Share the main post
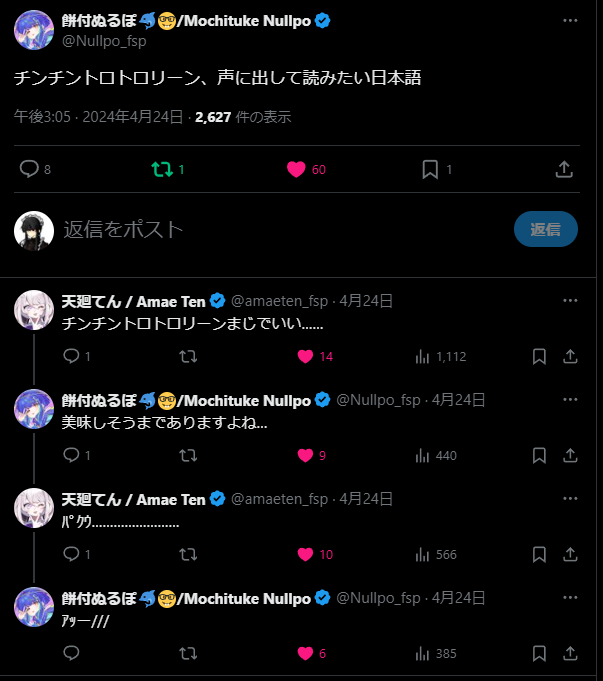 (563, 169)
